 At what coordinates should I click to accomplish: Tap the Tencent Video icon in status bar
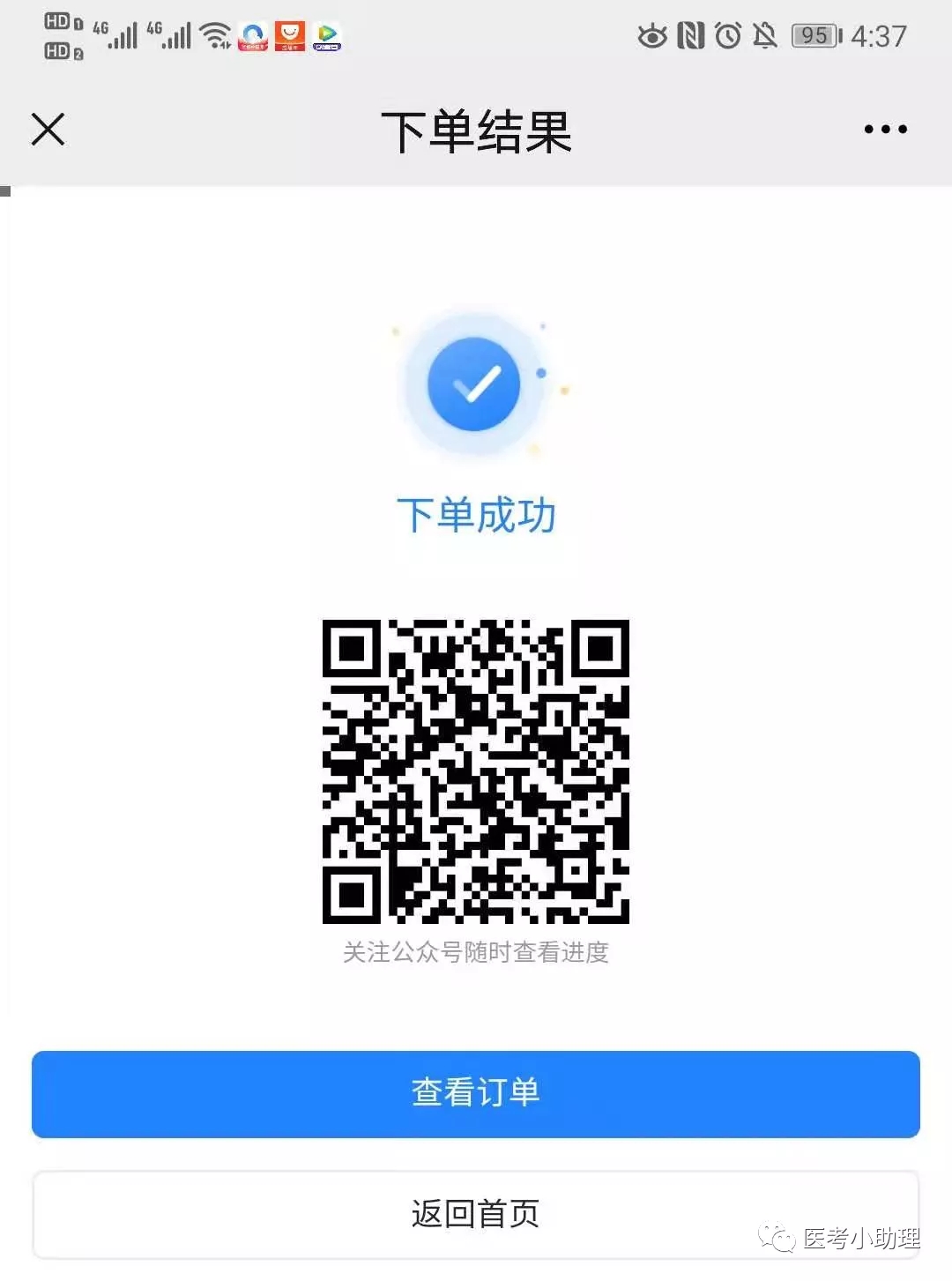coord(325,36)
